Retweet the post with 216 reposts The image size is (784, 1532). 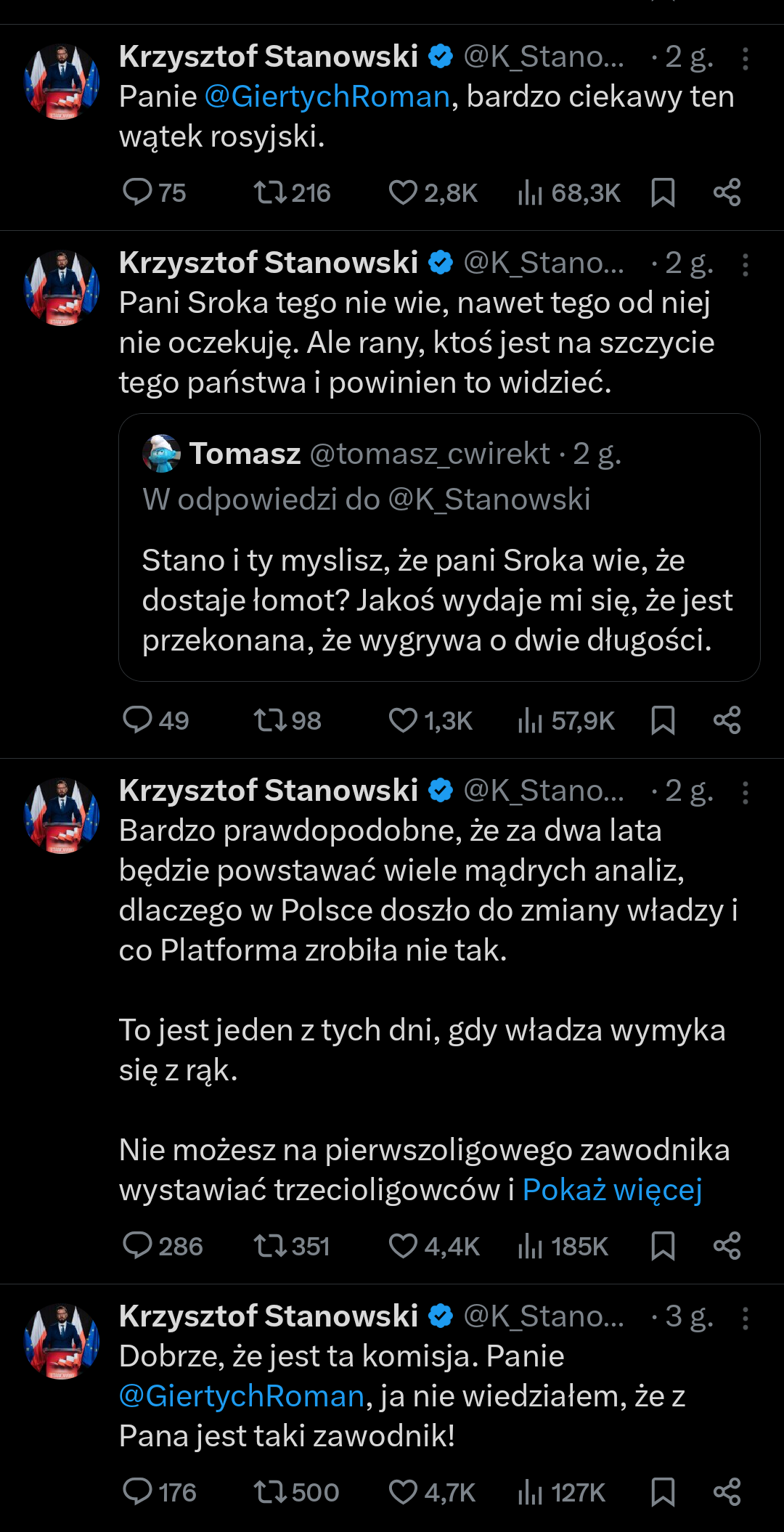pyautogui.click(x=269, y=192)
